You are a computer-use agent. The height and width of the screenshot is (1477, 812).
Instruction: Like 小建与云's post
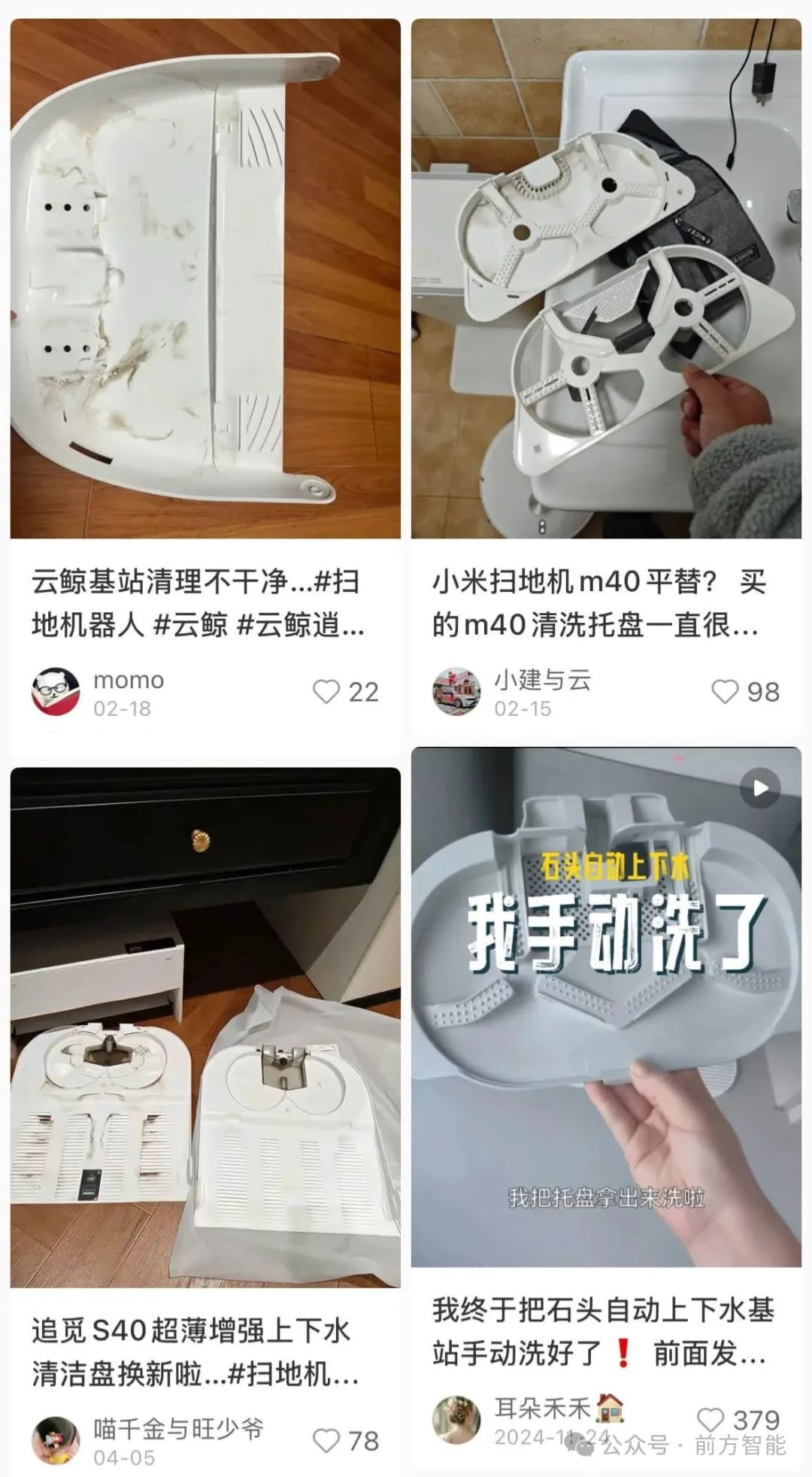point(725,692)
